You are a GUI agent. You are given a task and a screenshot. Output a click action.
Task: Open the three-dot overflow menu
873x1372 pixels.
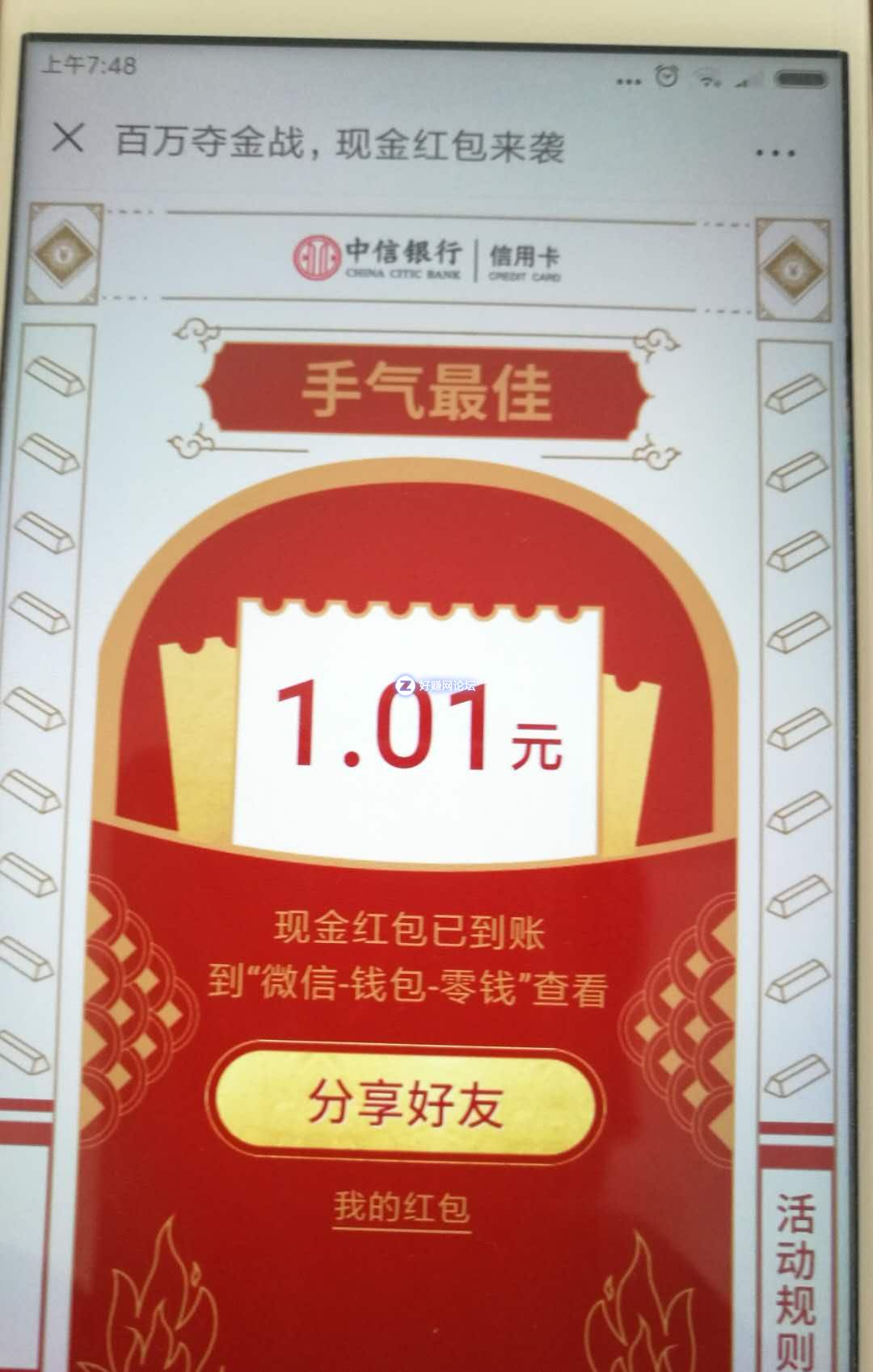pos(774,151)
